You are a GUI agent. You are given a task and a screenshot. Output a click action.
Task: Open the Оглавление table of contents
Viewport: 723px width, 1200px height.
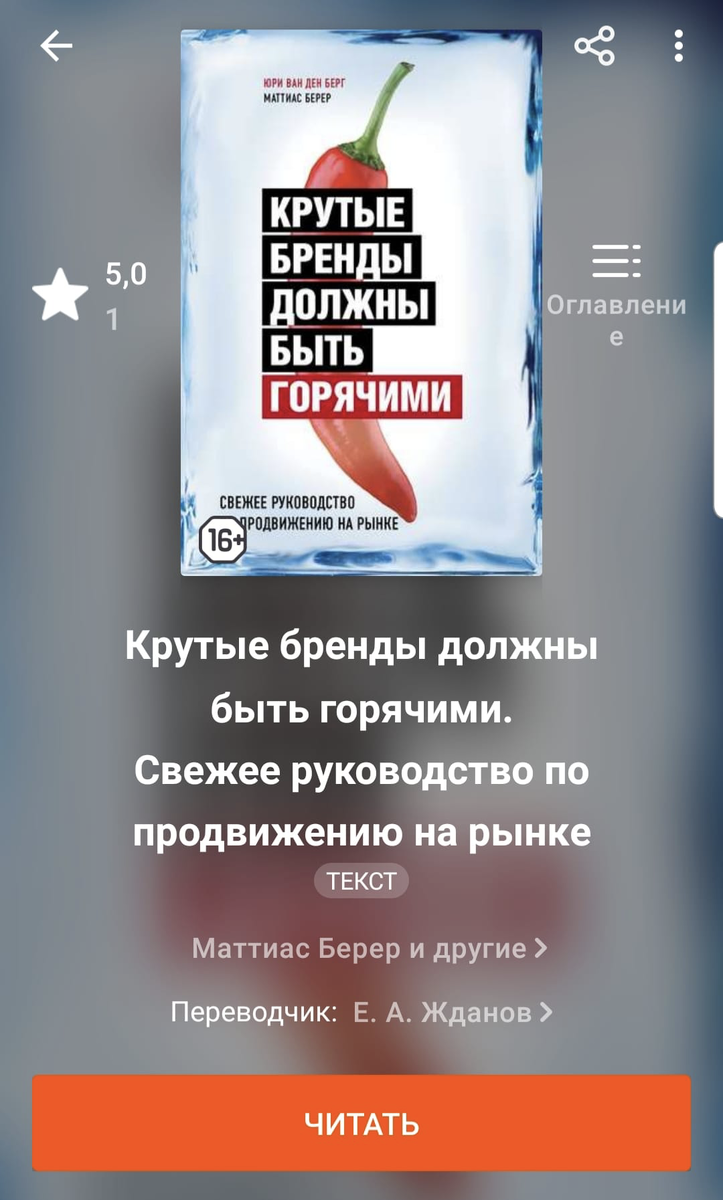click(616, 292)
